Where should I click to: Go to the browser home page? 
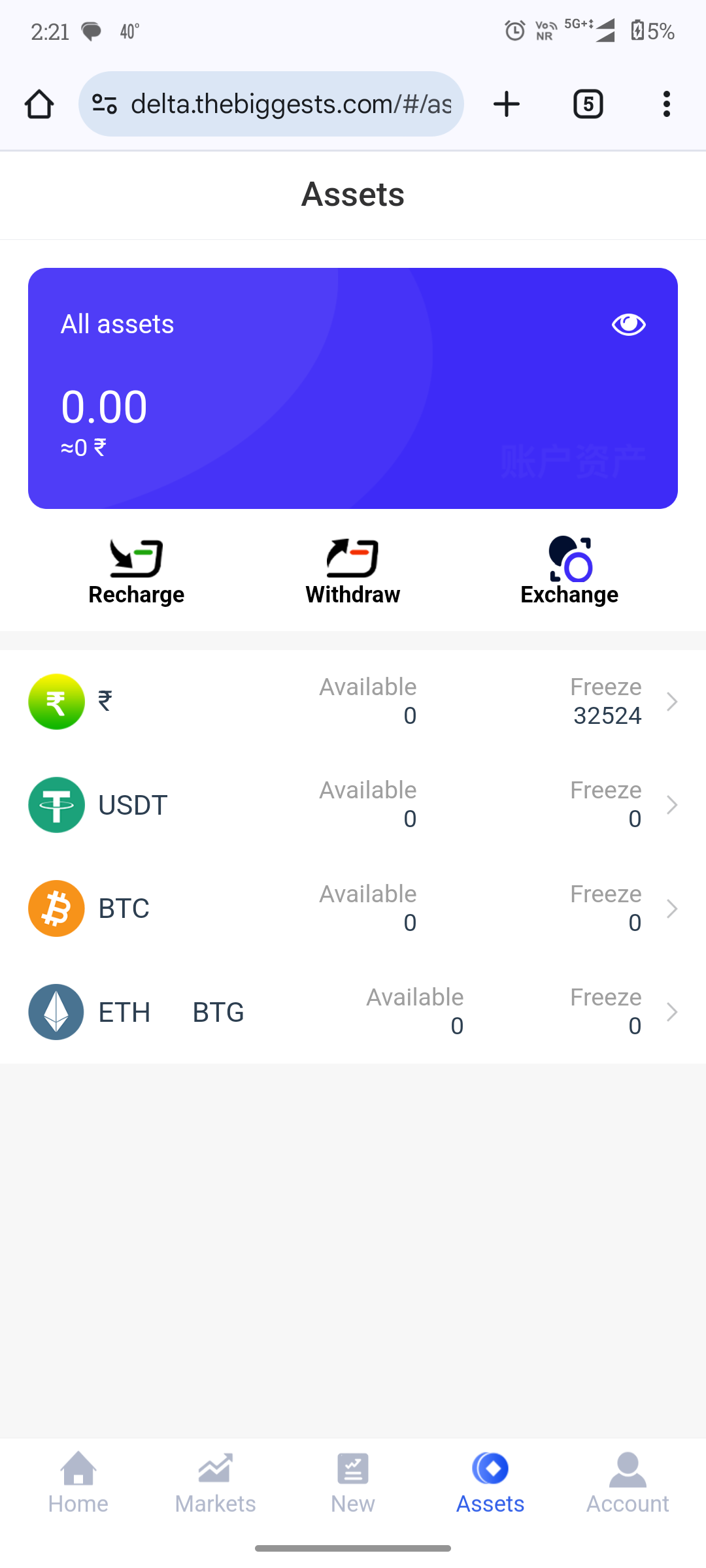39,104
